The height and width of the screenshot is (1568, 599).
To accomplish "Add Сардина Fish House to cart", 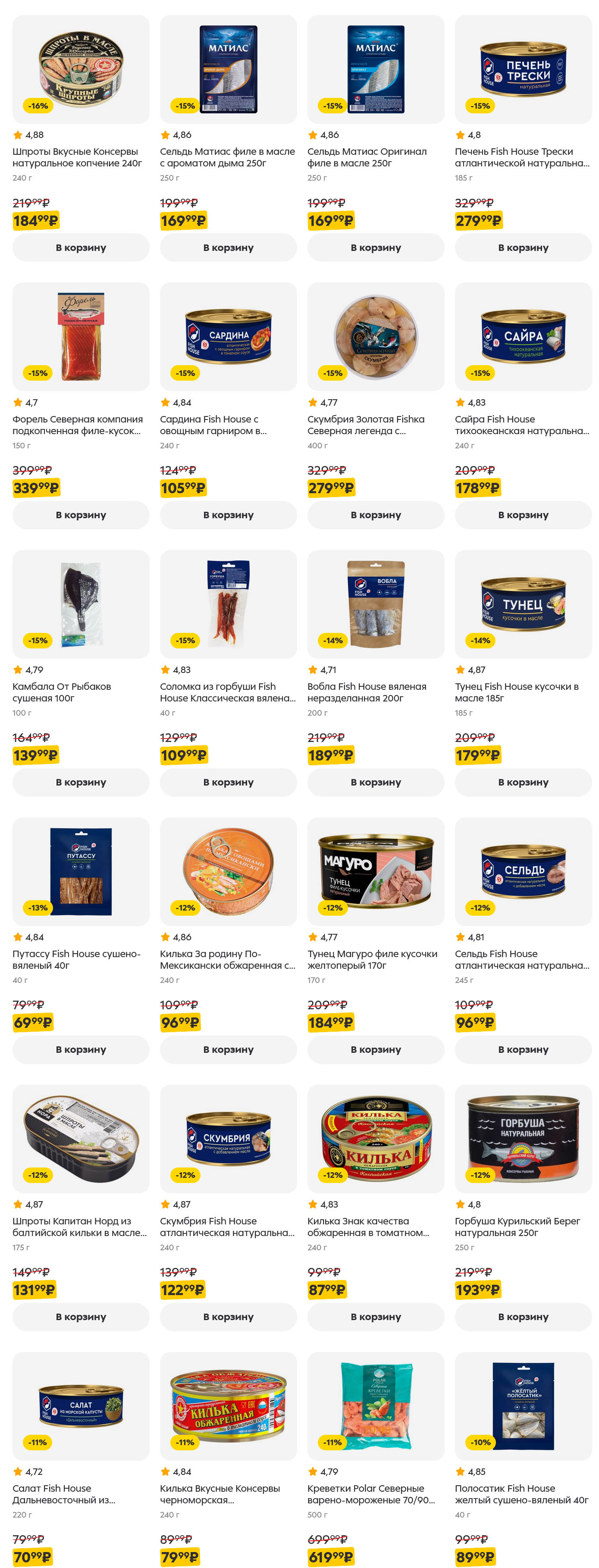I will [x=228, y=515].
